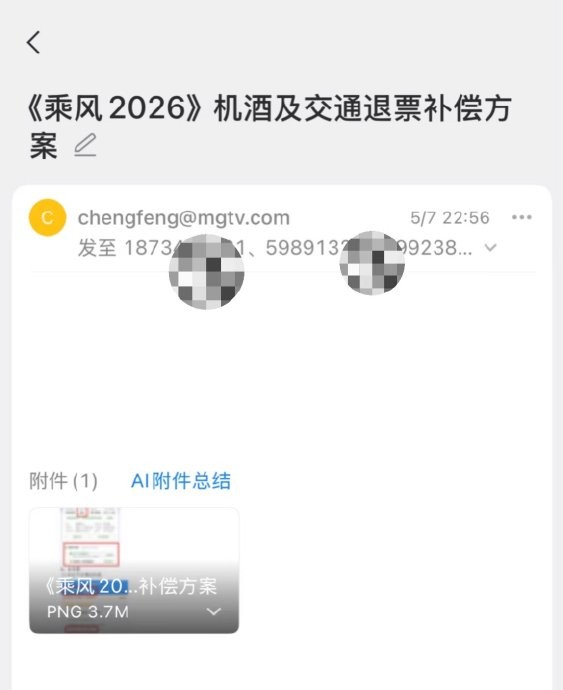Expand the recipient list chevron
Image resolution: width=563 pixels, height=690 pixels.
point(490,248)
